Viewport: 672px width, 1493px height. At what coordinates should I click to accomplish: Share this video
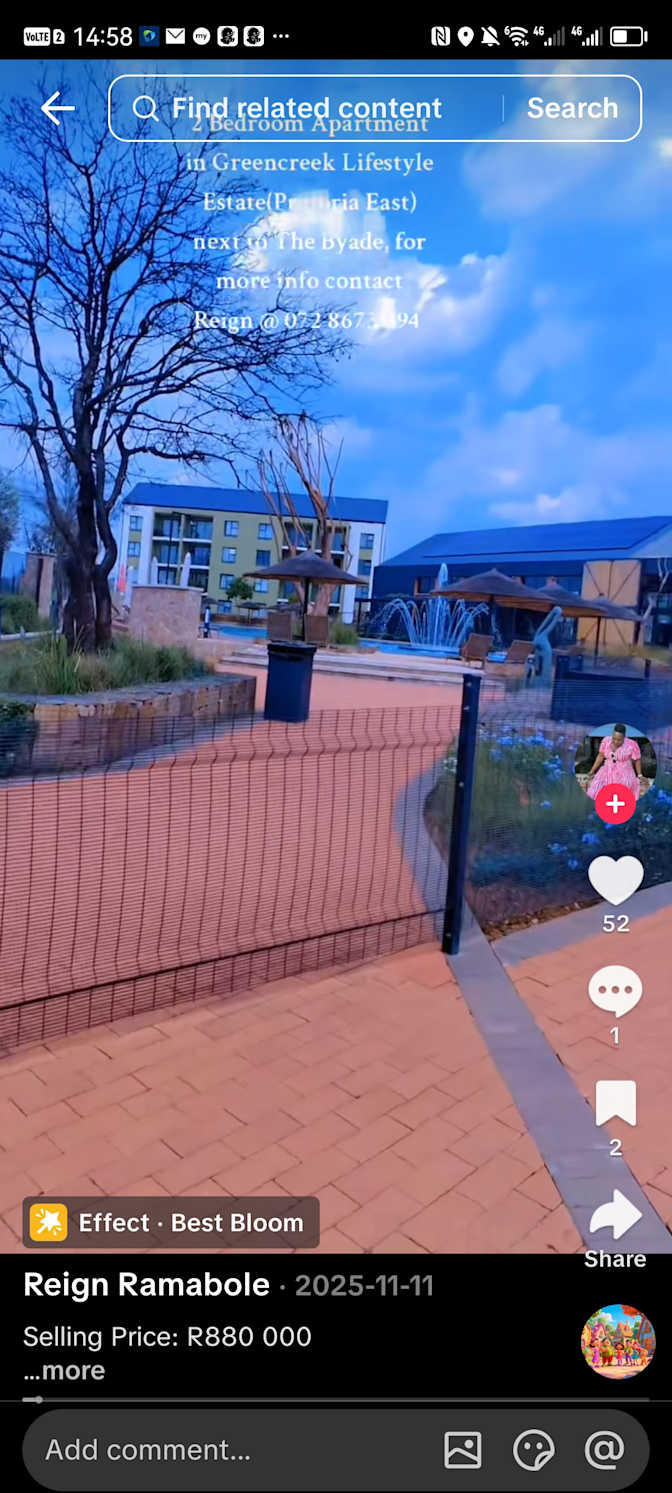pos(615,1216)
